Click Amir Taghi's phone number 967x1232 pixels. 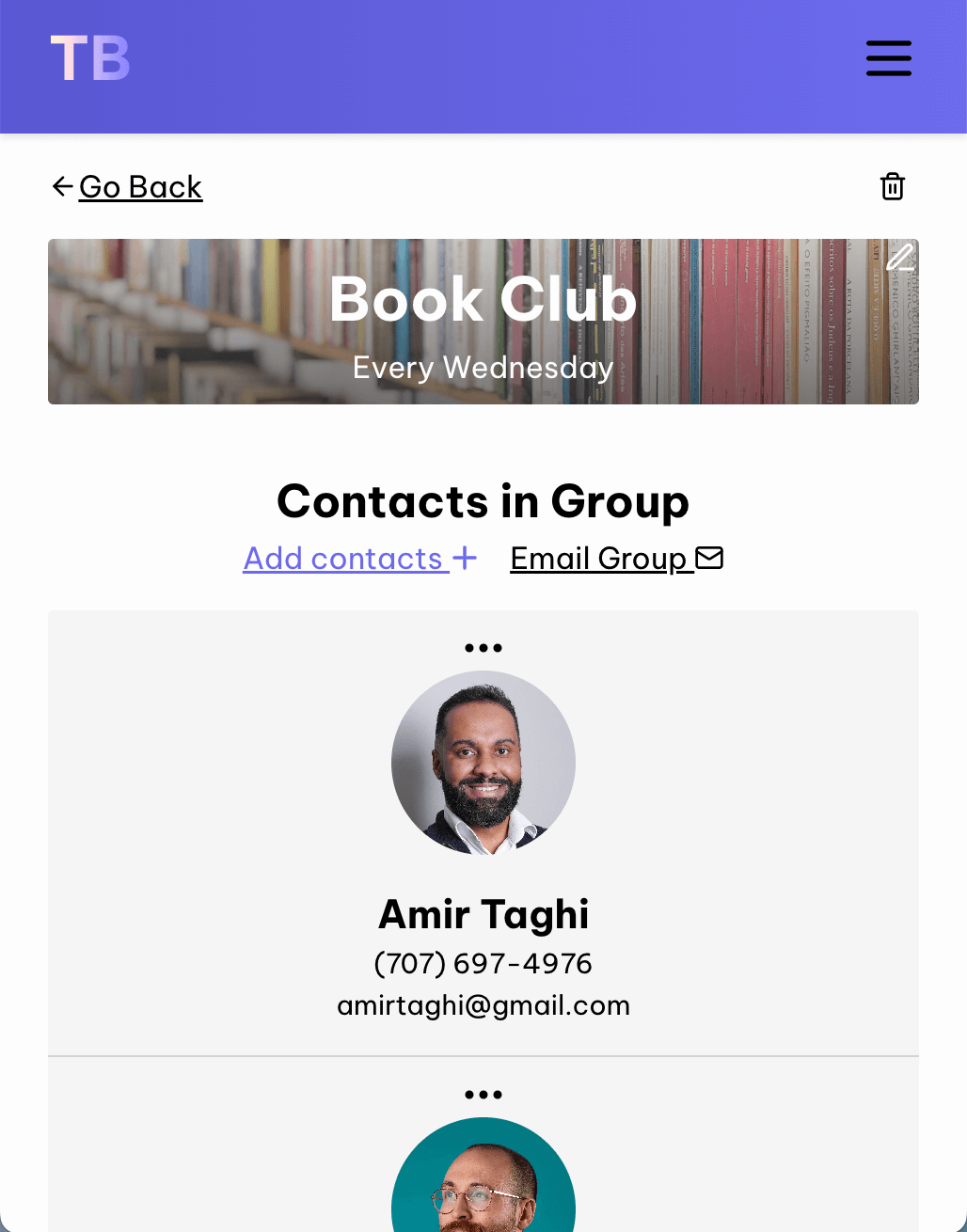(x=483, y=963)
